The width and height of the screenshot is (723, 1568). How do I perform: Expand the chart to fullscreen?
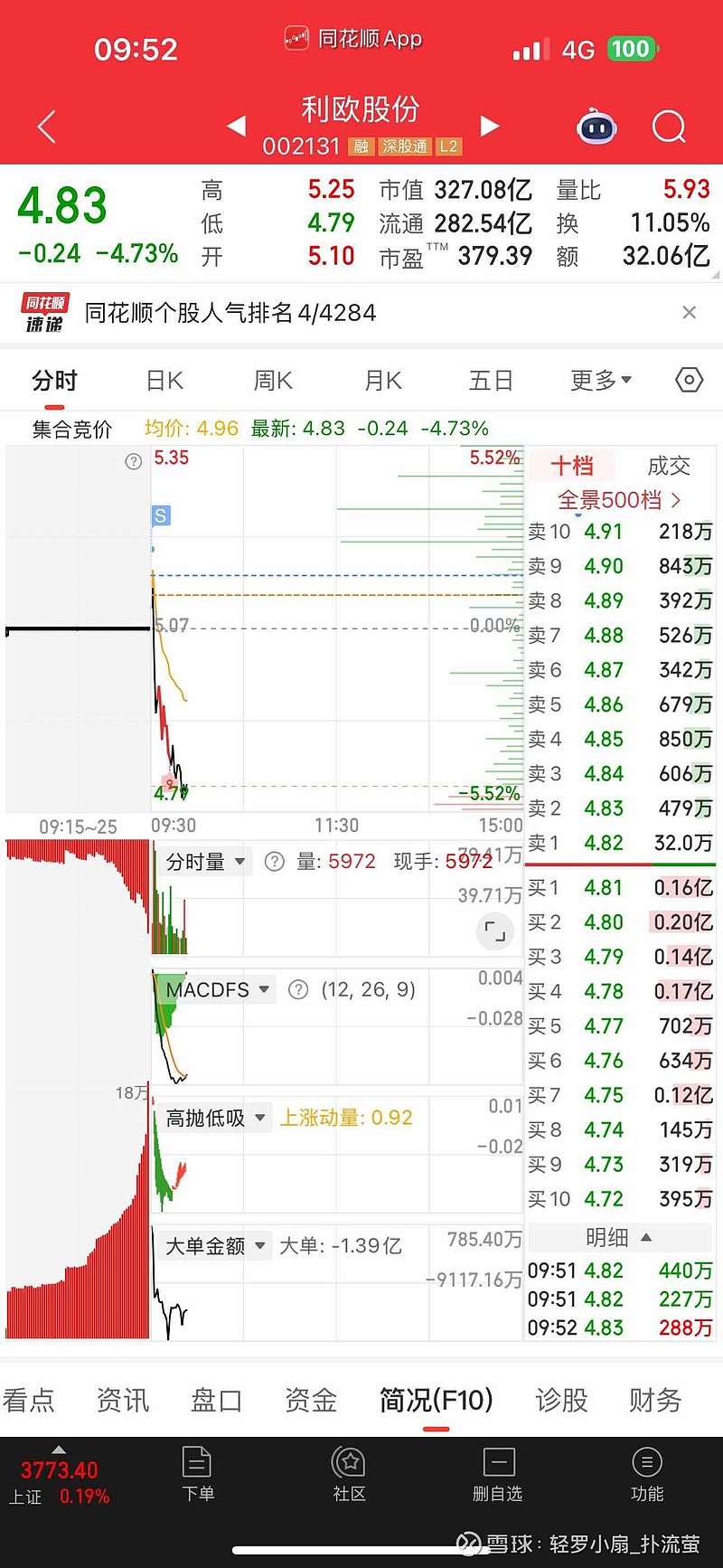point(494,930)
